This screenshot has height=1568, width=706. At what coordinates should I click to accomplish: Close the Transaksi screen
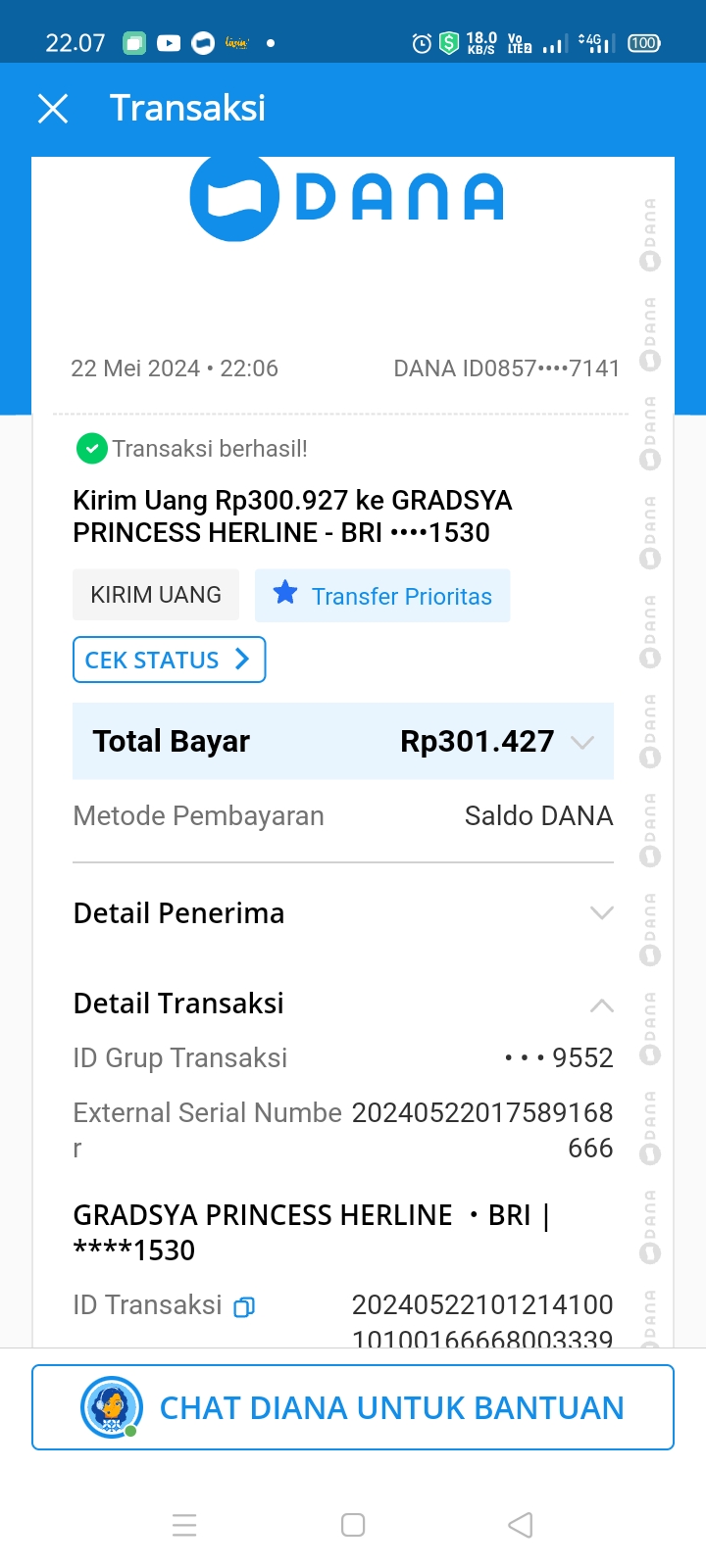coord(53,109)
